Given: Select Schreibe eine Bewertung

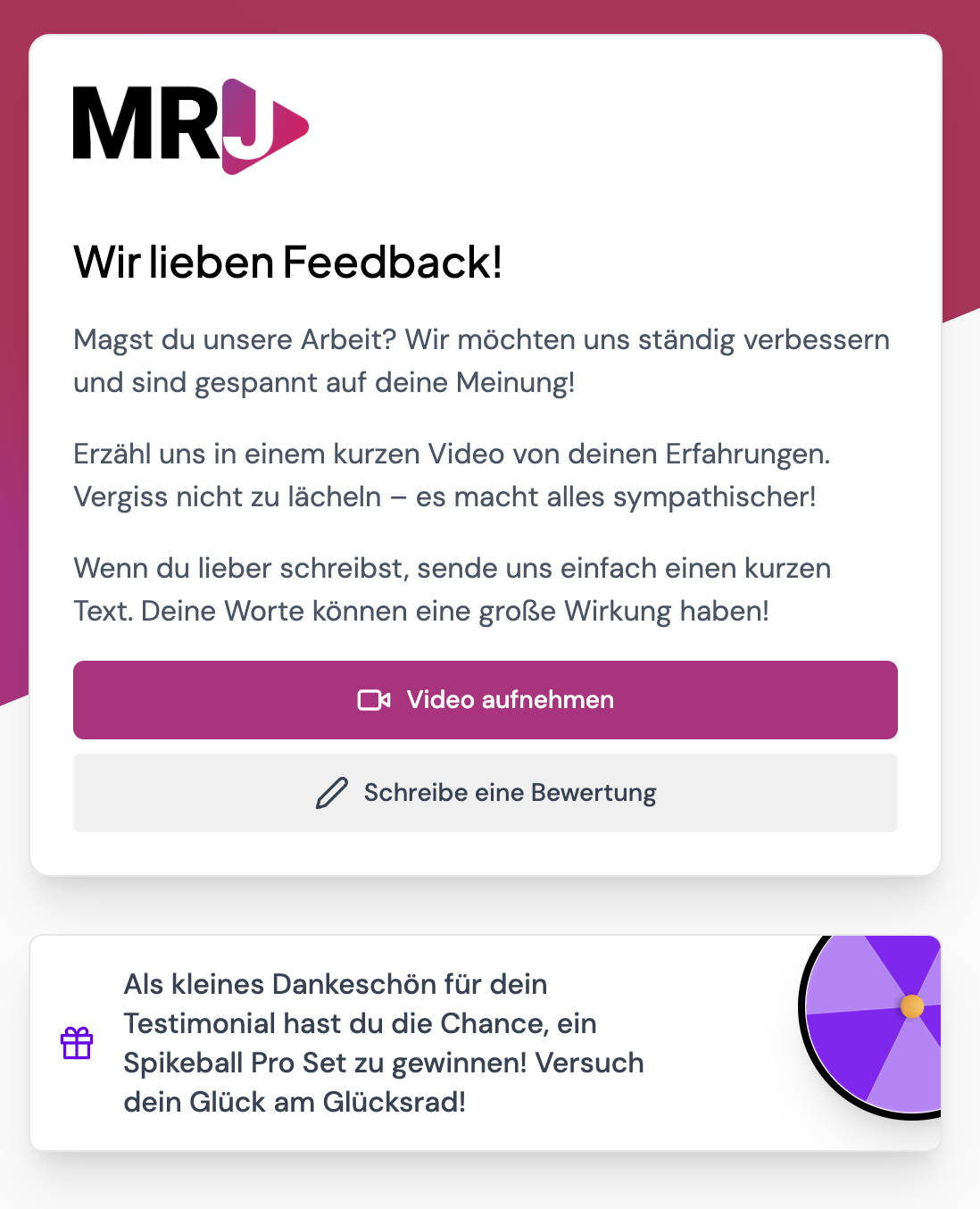Looking at the screenshot, I should point(485,793).
